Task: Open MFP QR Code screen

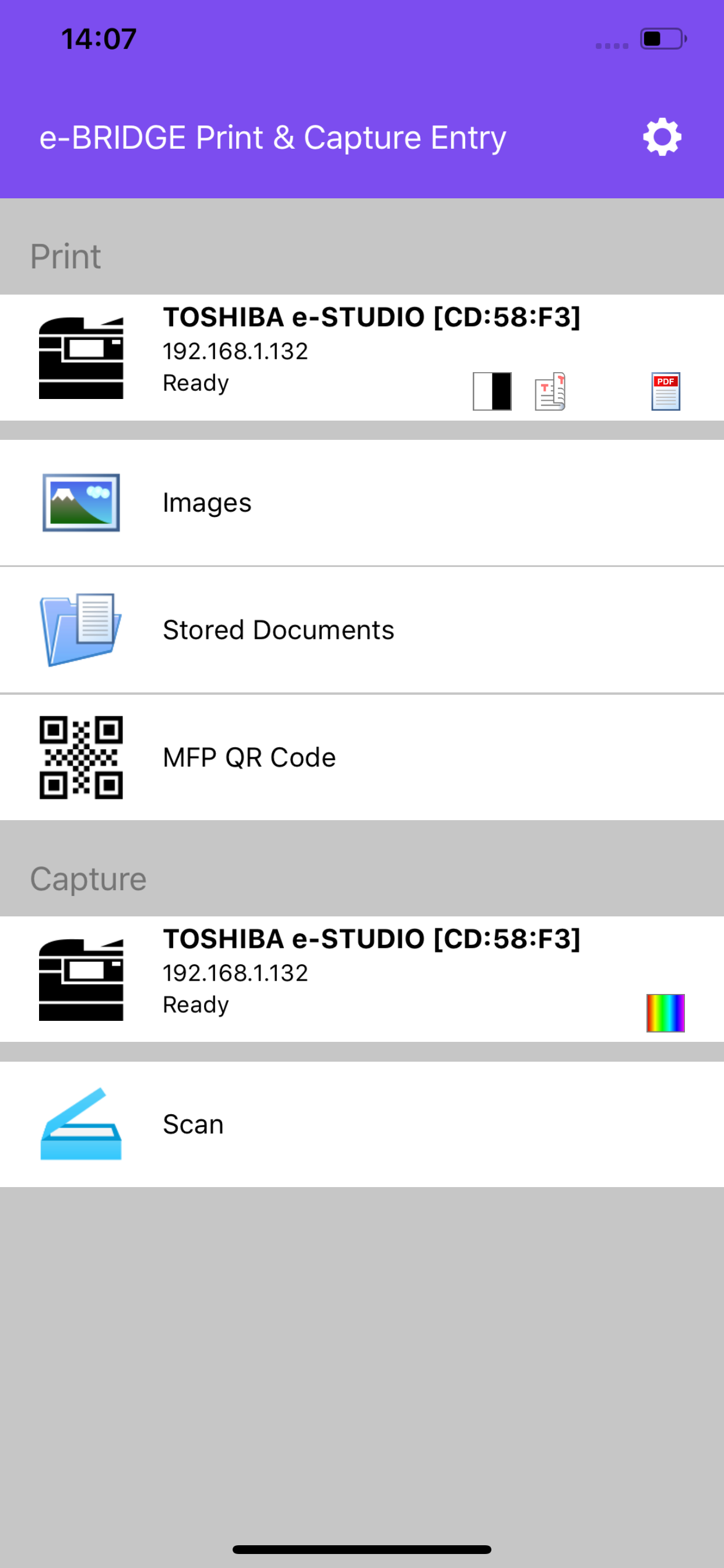Action: pos(249,756)
